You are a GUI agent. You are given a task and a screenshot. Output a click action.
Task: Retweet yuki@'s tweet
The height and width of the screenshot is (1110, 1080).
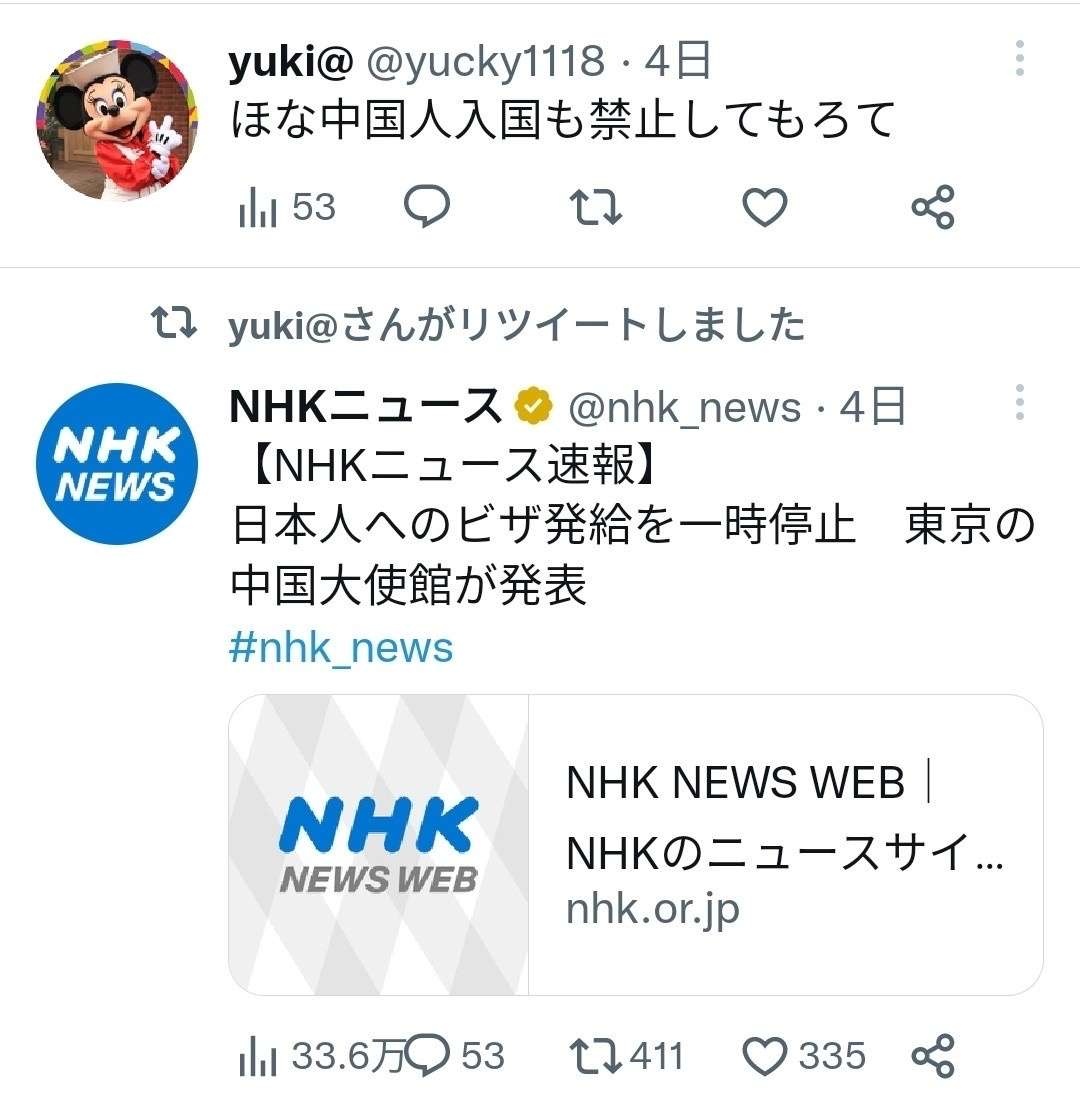[x=595, y=207]
